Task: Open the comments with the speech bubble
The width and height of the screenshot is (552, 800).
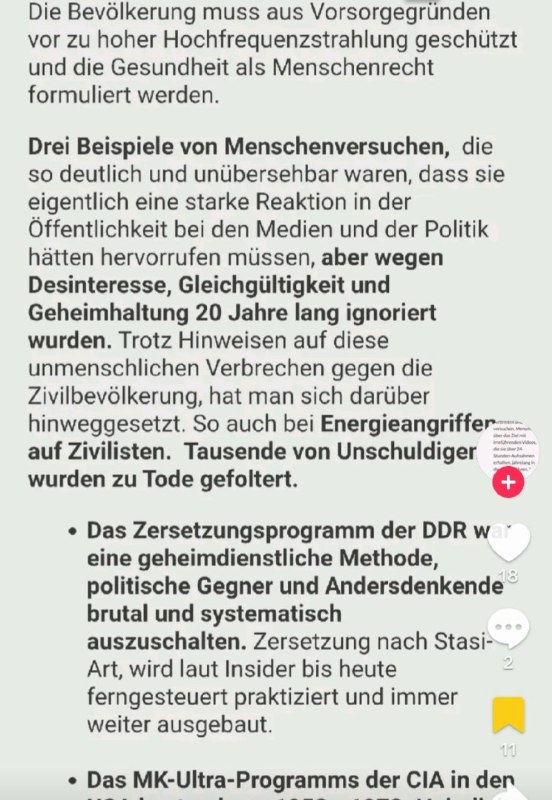Action: (508, 629)
